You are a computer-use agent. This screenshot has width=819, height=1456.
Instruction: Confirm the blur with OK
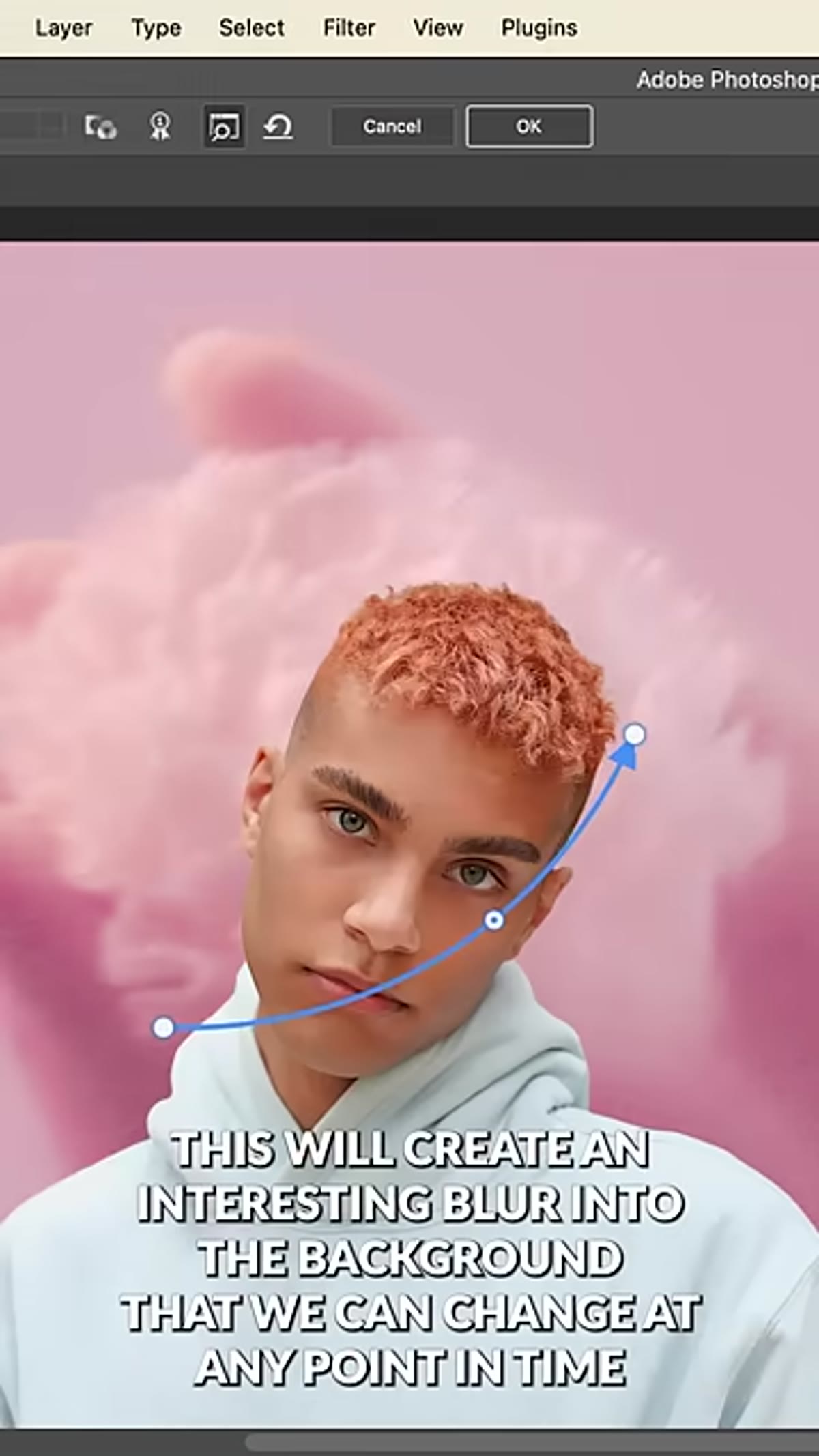coord(530,126)
